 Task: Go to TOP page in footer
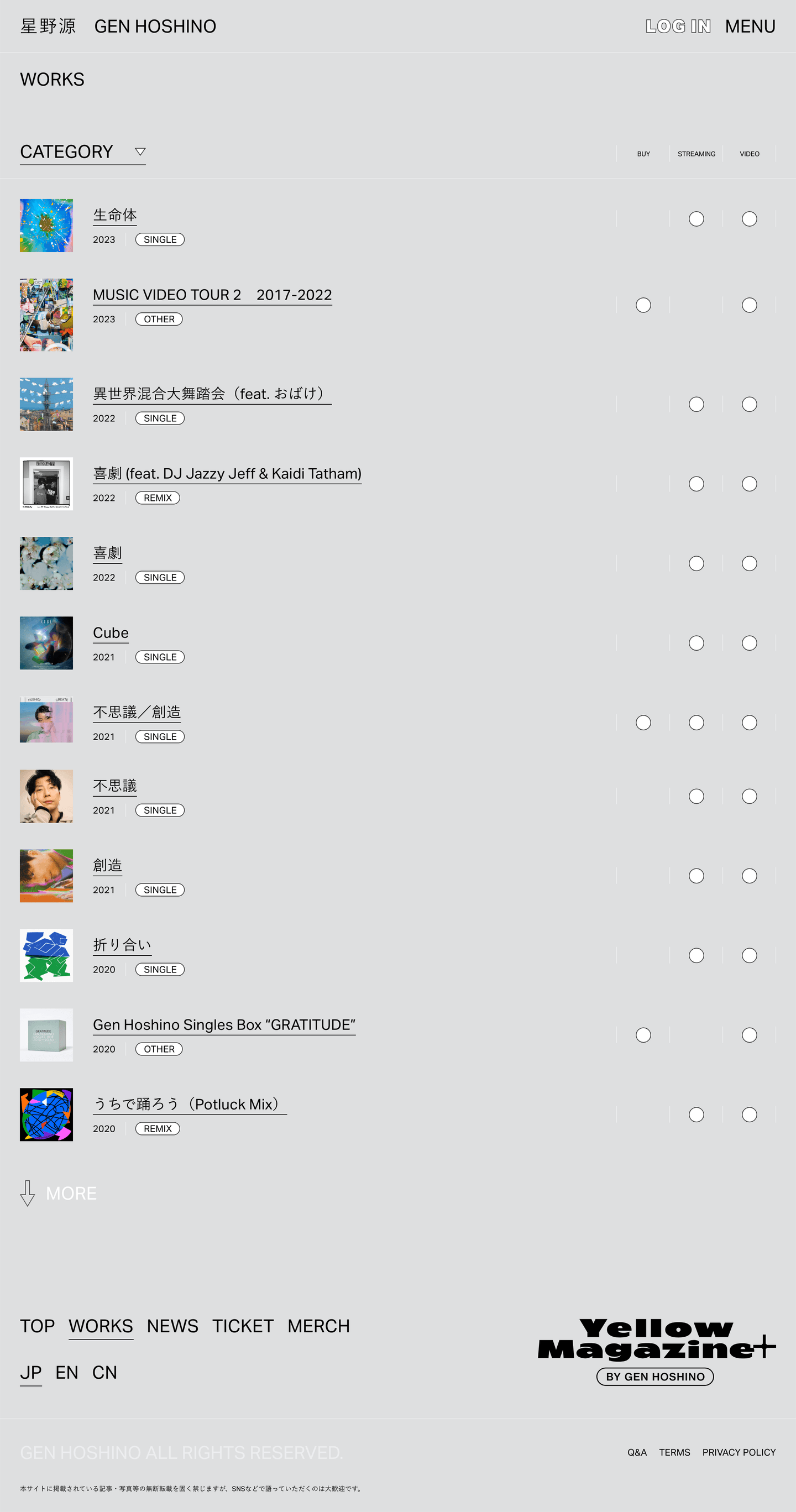(x=37, y=1326)
